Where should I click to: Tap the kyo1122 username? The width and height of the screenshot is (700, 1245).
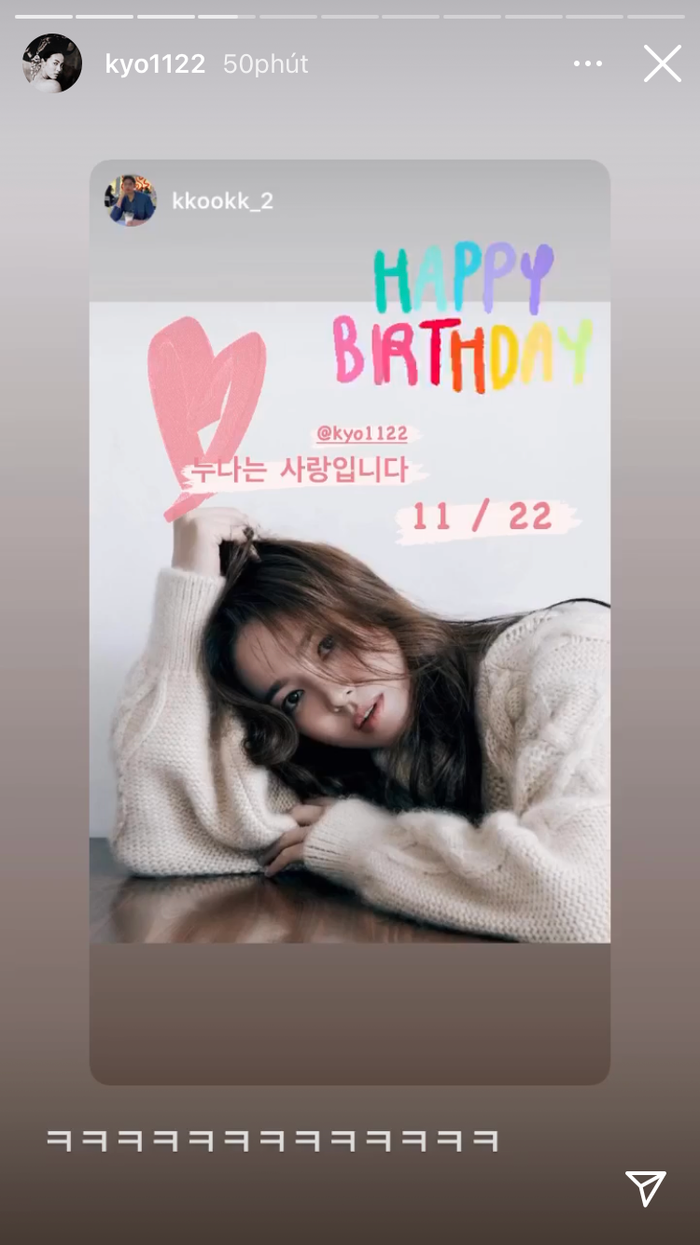155,64
